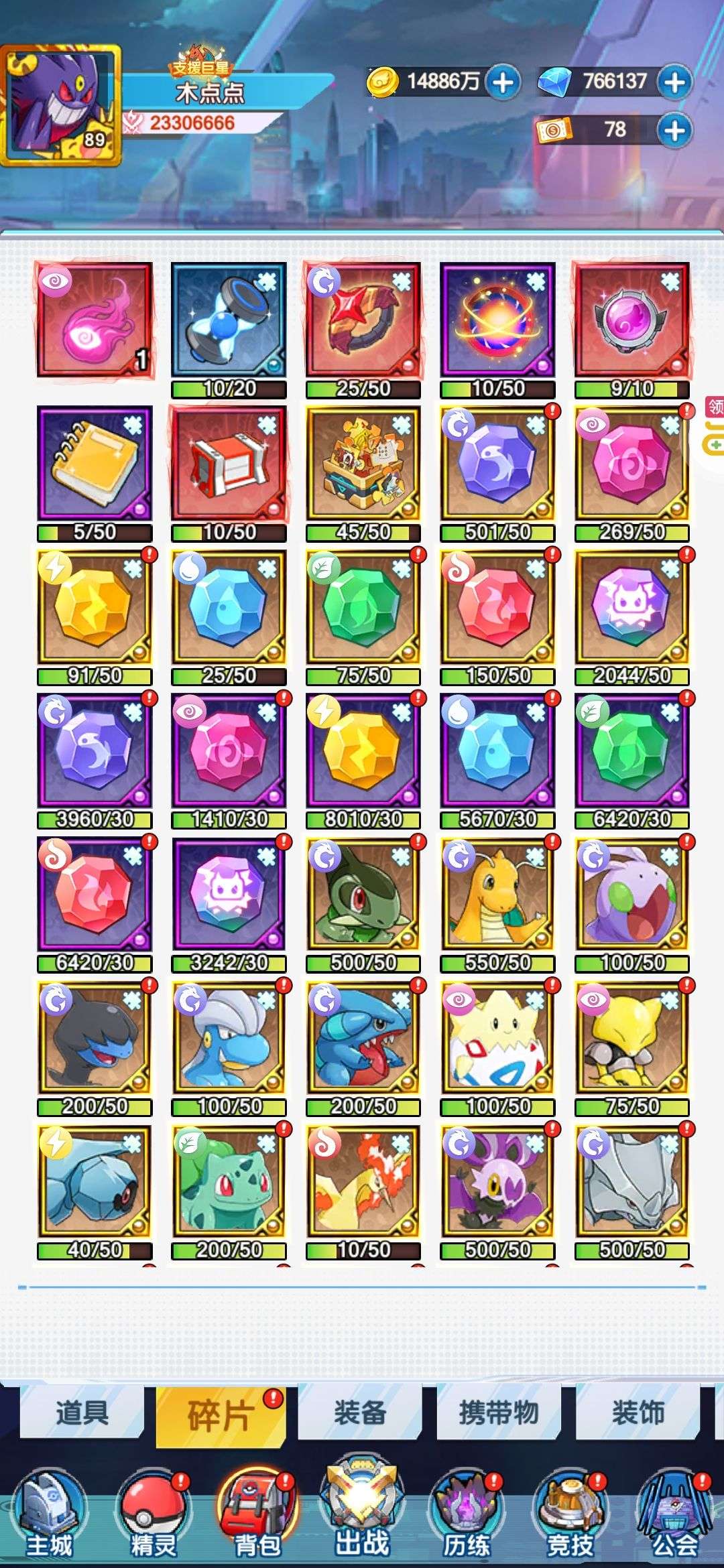Tap the plus button beside gold coins
Screen dimensions: 724x1568
tap(503, 82)
